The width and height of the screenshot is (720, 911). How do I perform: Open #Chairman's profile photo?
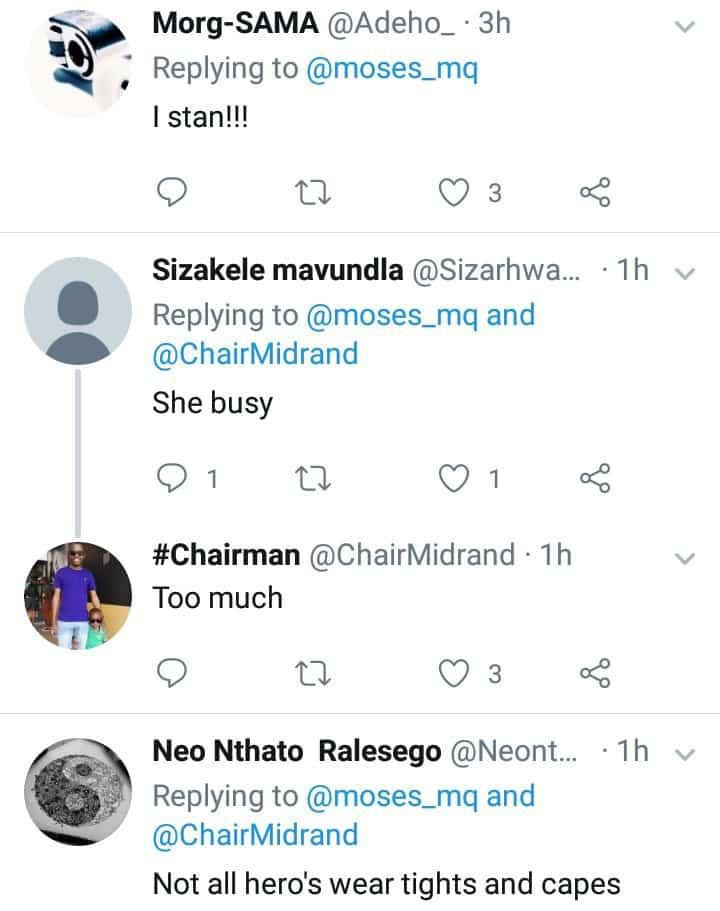pos(78,595)
